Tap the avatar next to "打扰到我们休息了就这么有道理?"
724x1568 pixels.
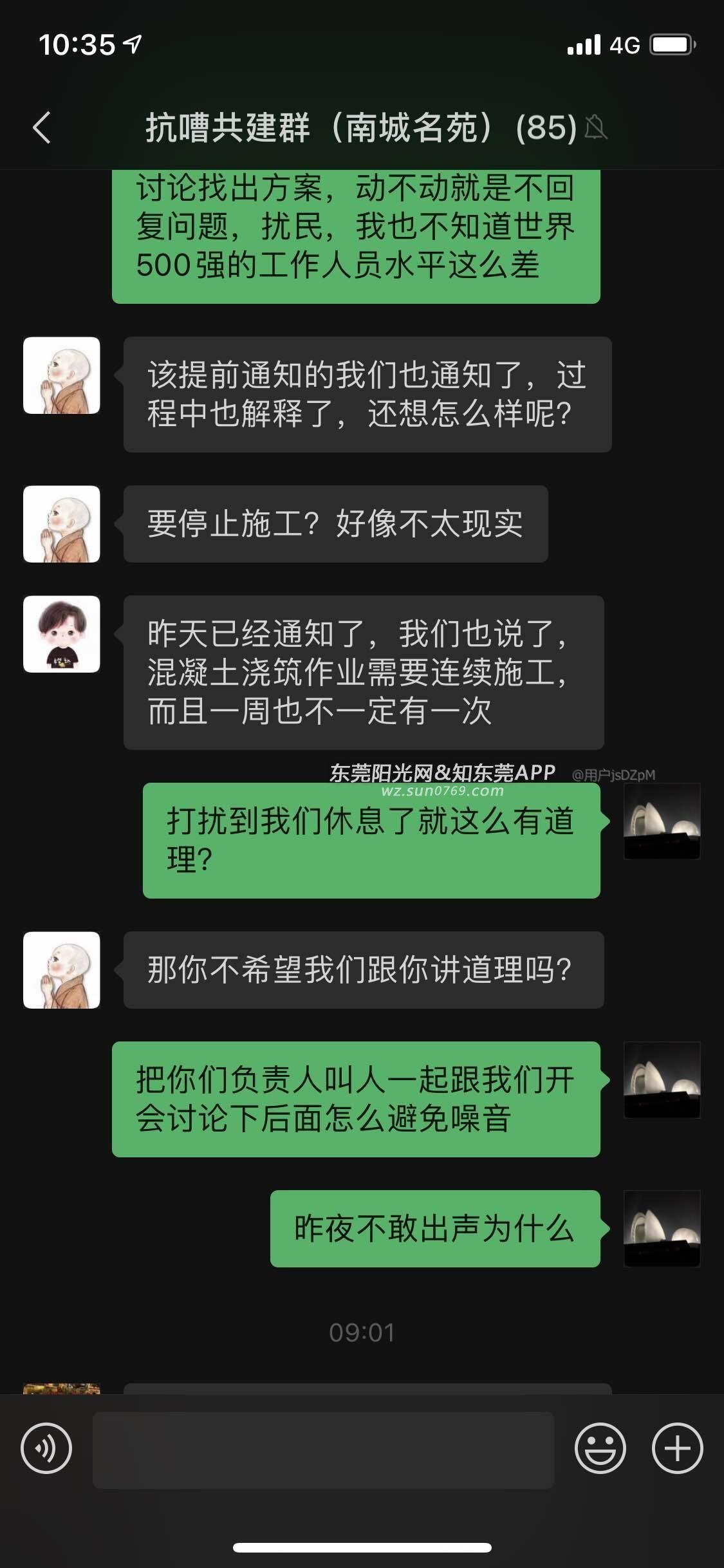pos(662,821)
